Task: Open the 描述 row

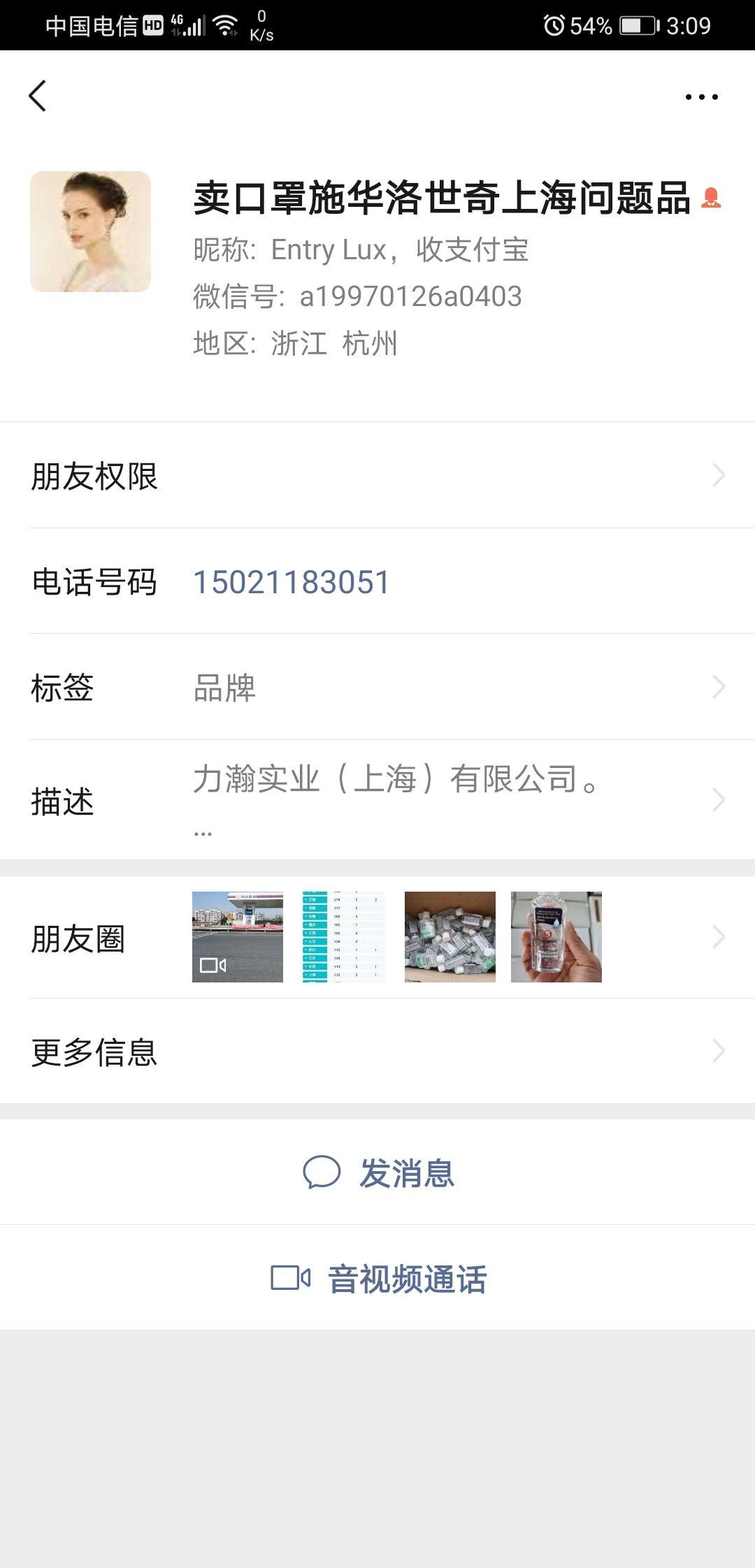Action: (377, 800)
